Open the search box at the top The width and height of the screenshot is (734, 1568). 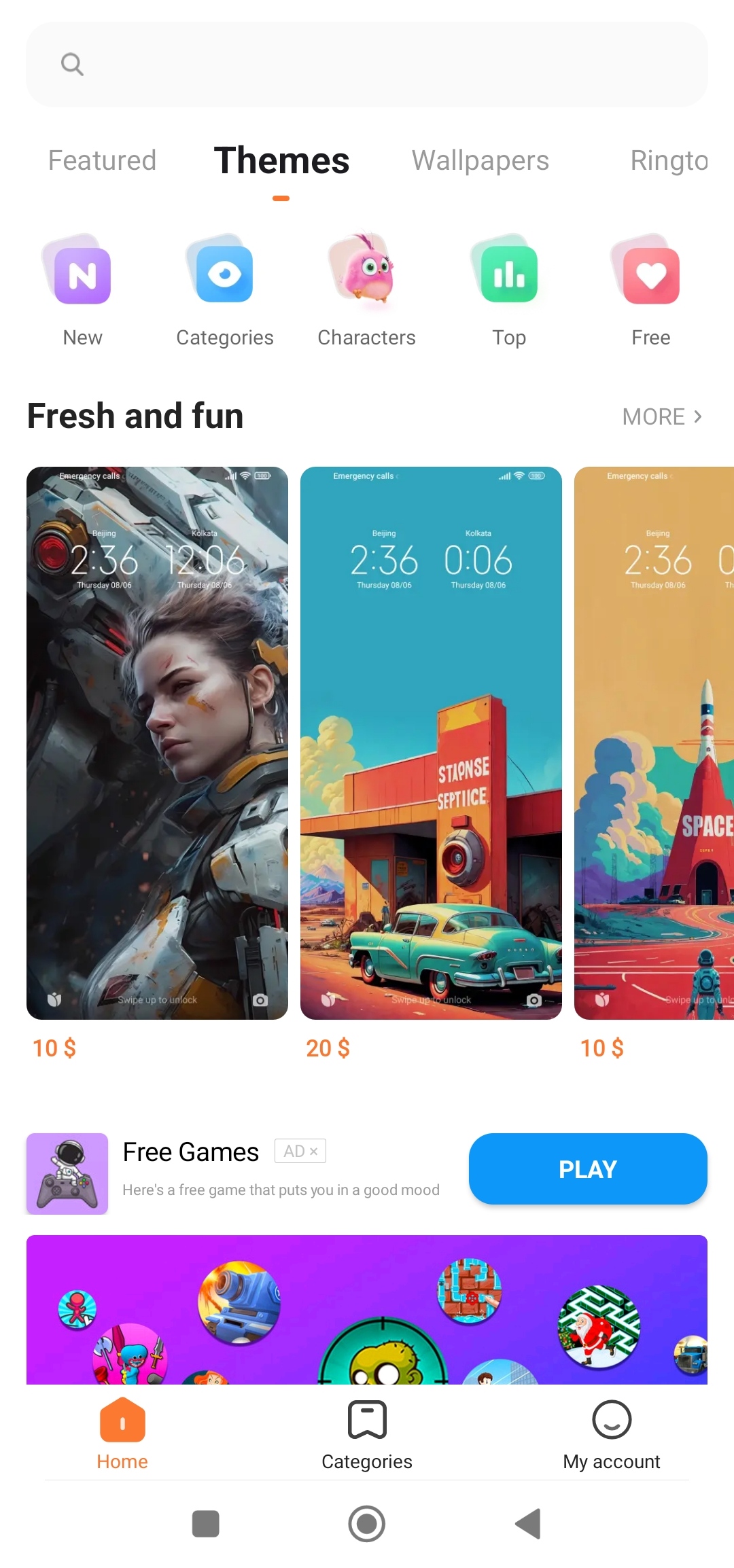tap(367, 65)
